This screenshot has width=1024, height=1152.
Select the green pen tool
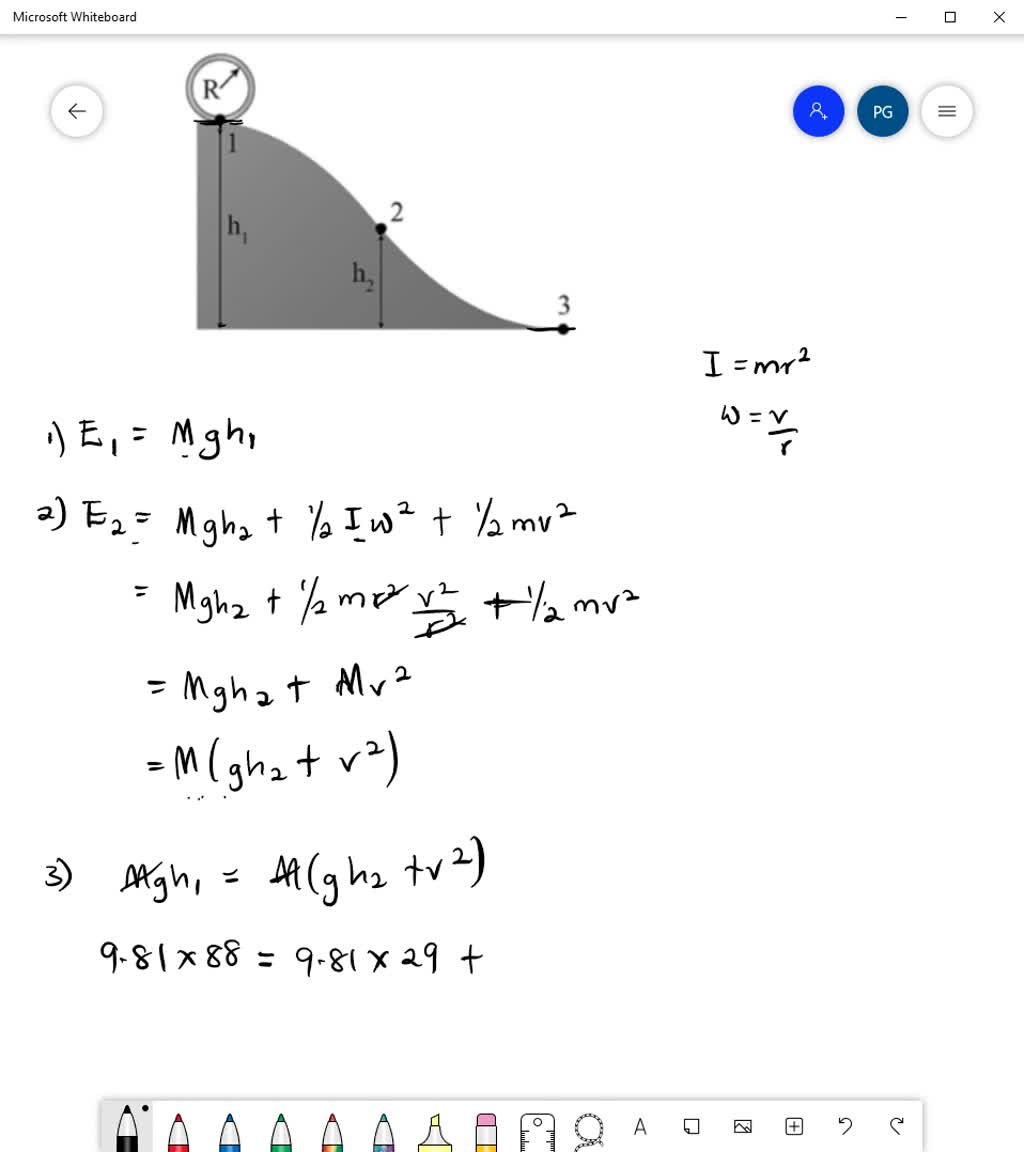click(280, 1130)
